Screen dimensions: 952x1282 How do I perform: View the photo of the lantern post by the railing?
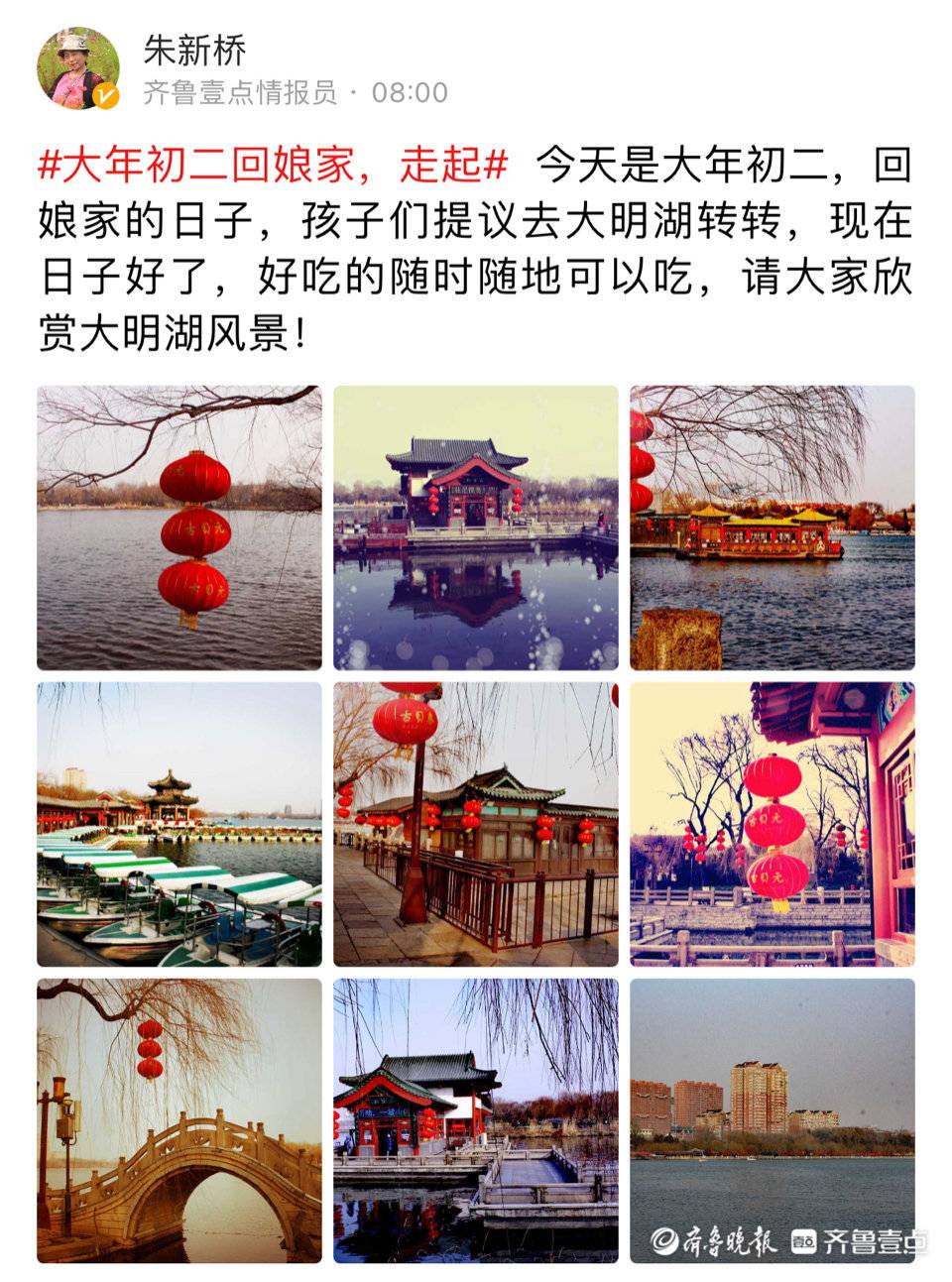475,824
